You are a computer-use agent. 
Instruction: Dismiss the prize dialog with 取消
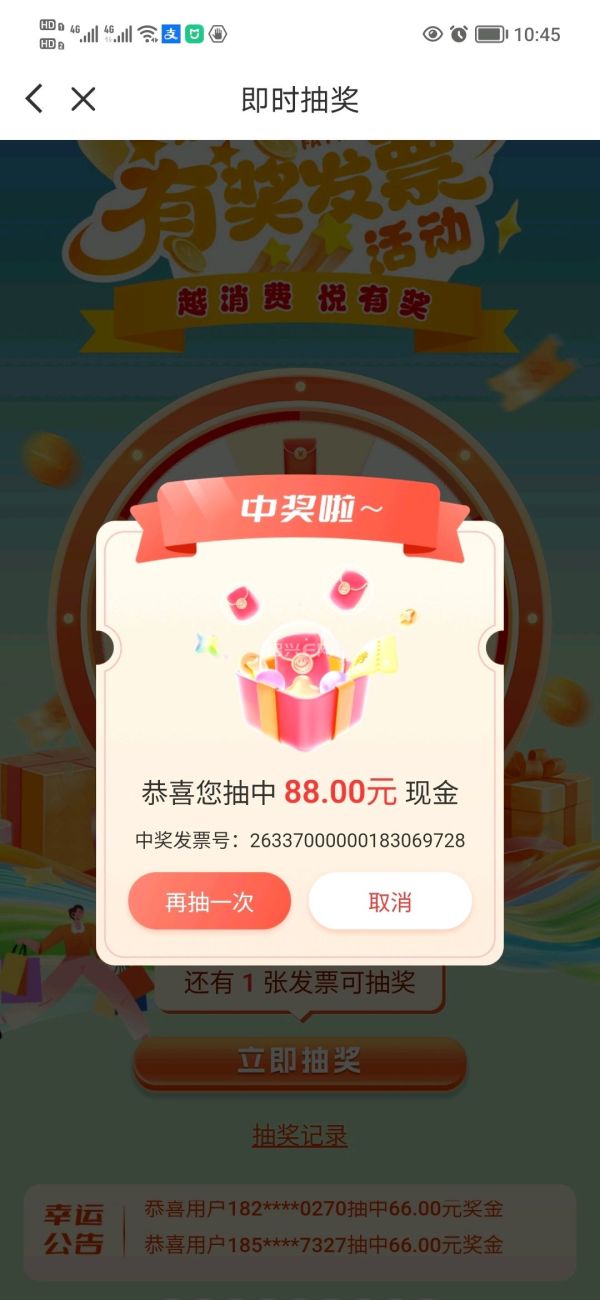pyautogui.click(x=390, y=902)
